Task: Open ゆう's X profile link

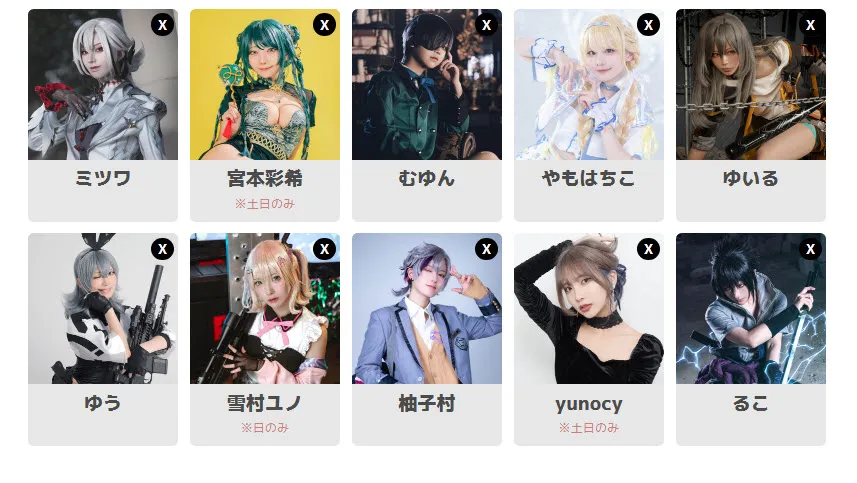Action: coord(162,249)
